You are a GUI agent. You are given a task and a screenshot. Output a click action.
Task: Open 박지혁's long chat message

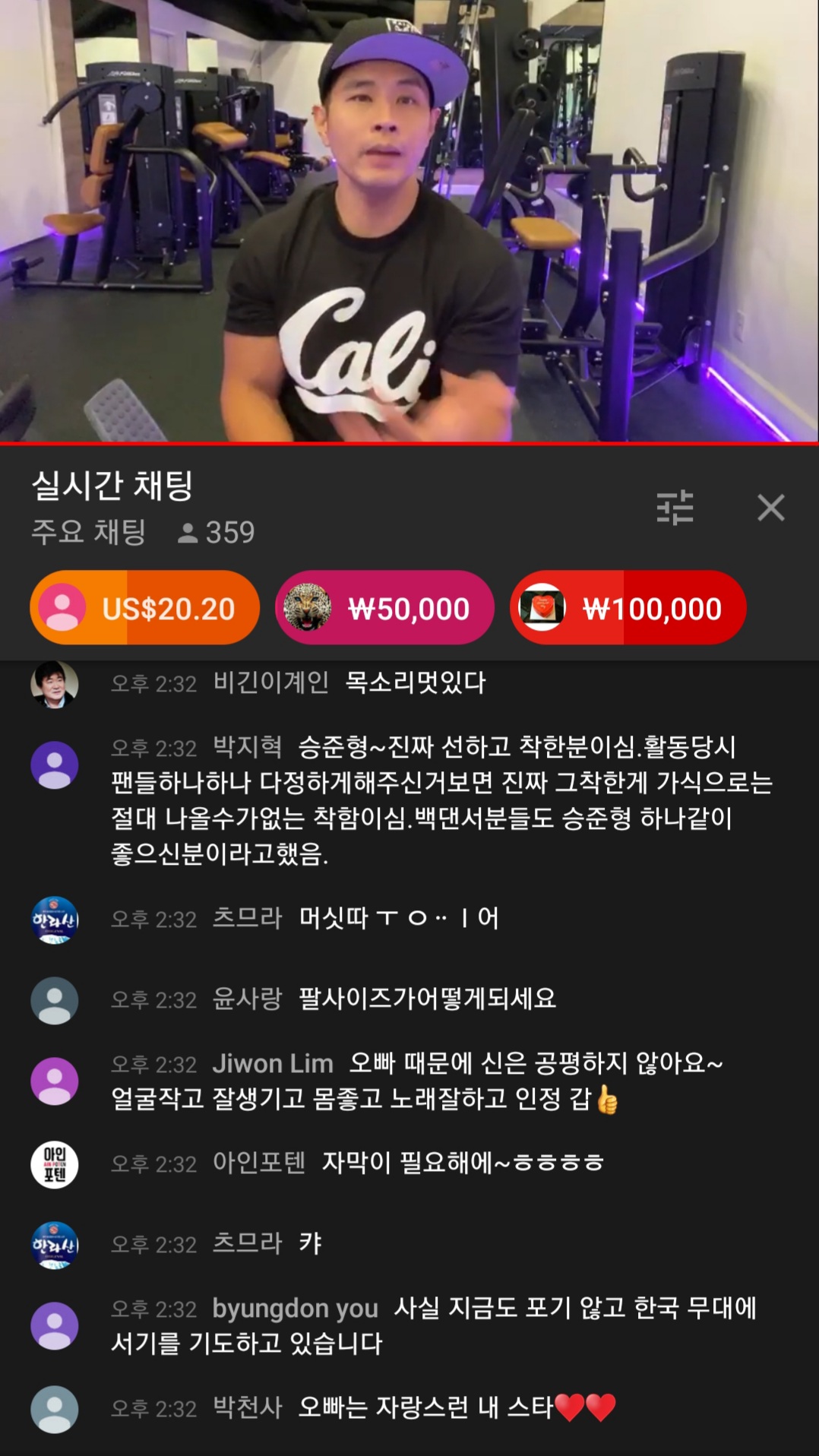pyautogui.click(x=441, y=800)
